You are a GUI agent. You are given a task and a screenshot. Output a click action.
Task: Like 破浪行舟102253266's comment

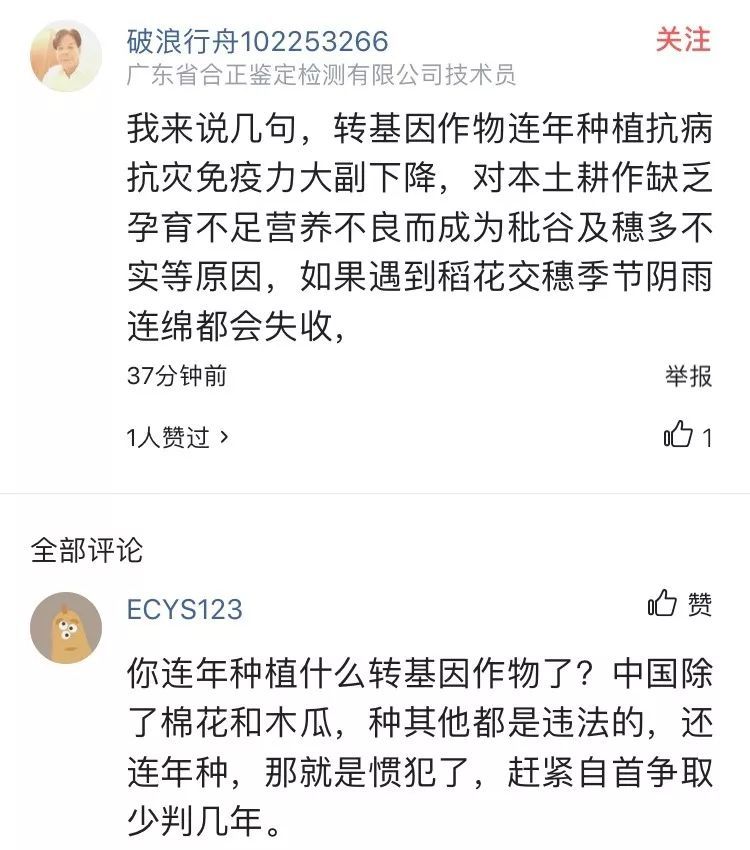click(x=679, y=435)
